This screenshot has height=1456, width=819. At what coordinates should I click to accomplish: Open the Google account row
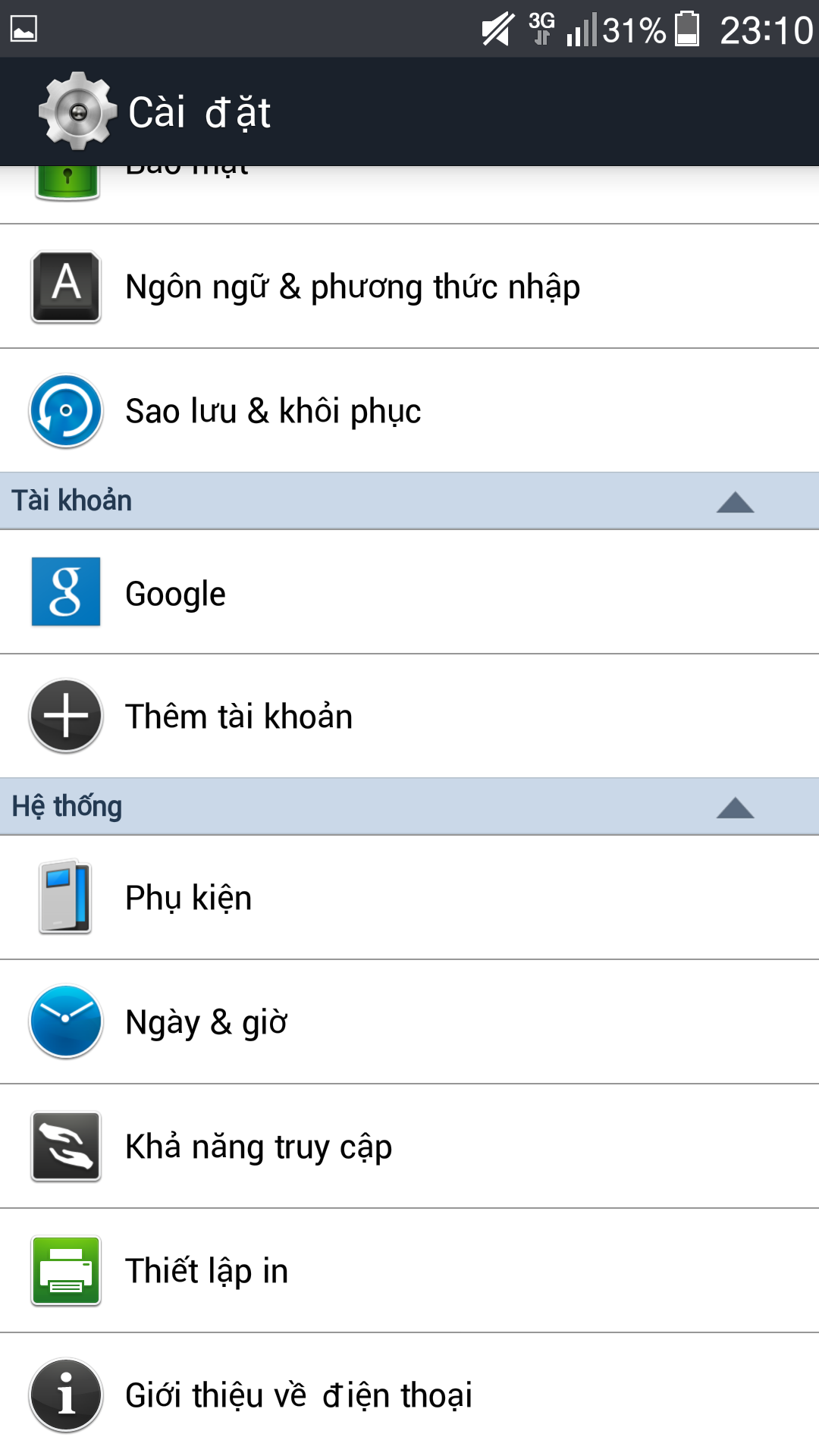409,592
